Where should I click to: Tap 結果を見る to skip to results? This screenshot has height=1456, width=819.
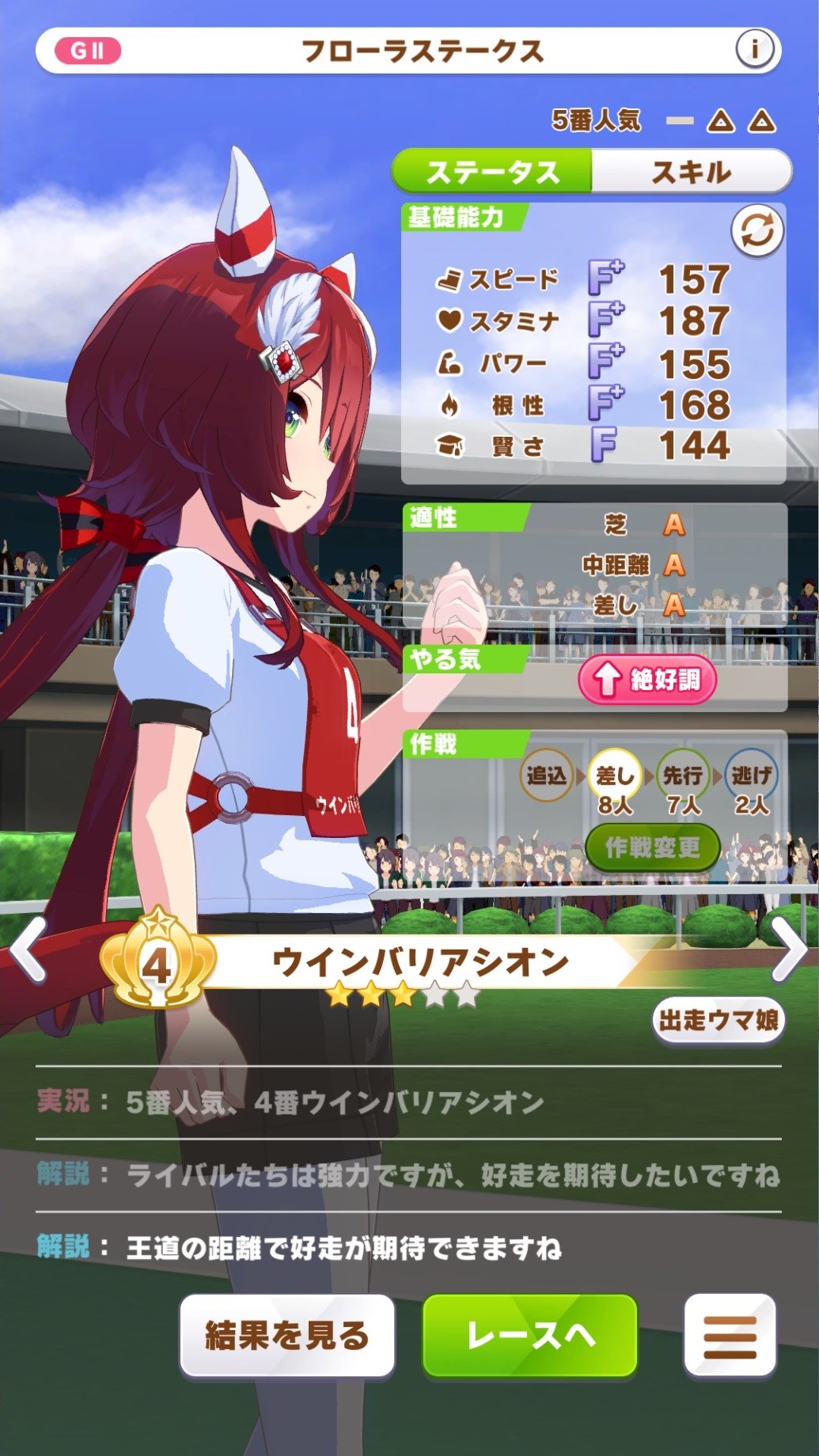pos(286,1336)
